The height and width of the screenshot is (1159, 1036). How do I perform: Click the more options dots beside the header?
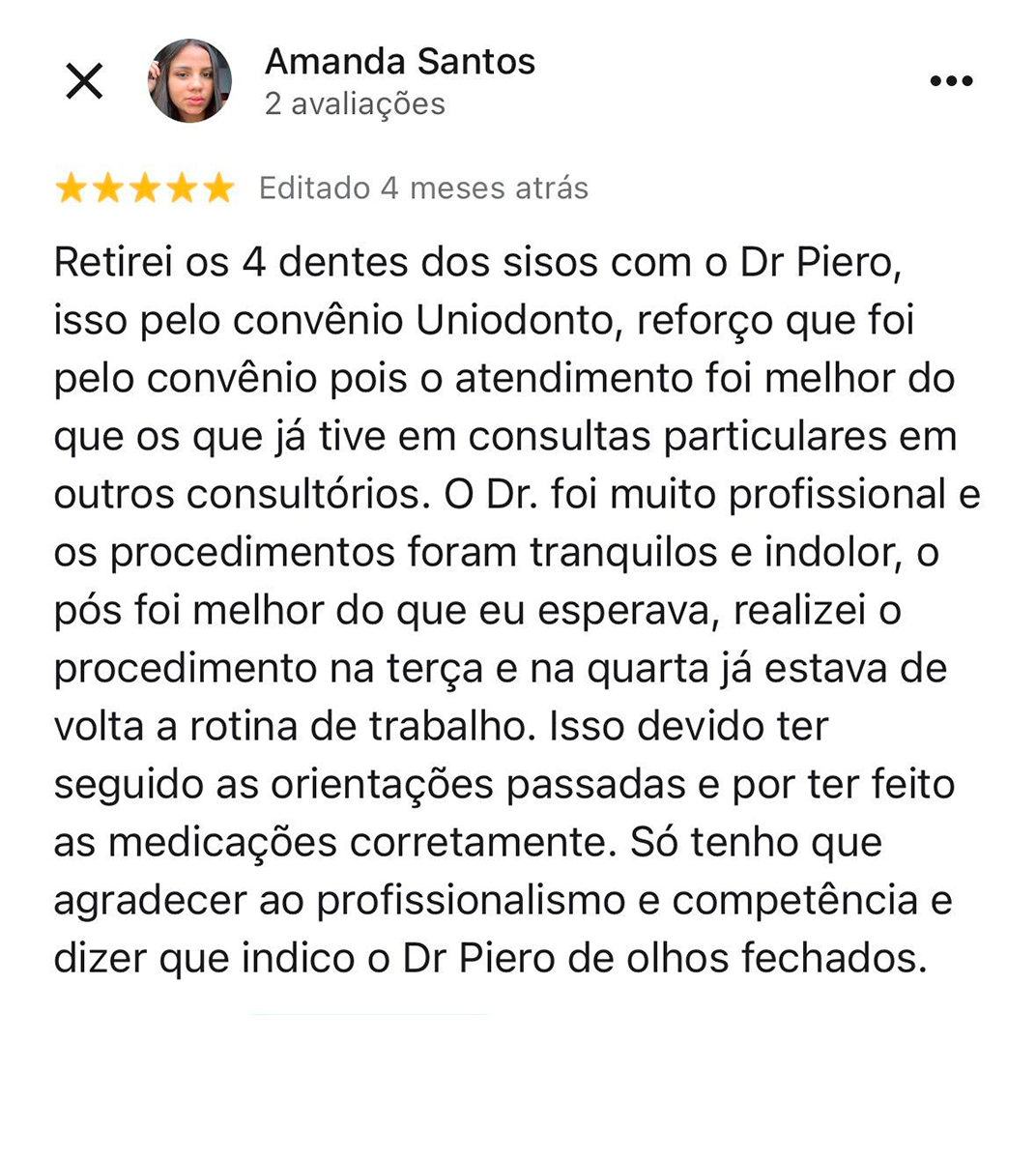pos(951,79)
